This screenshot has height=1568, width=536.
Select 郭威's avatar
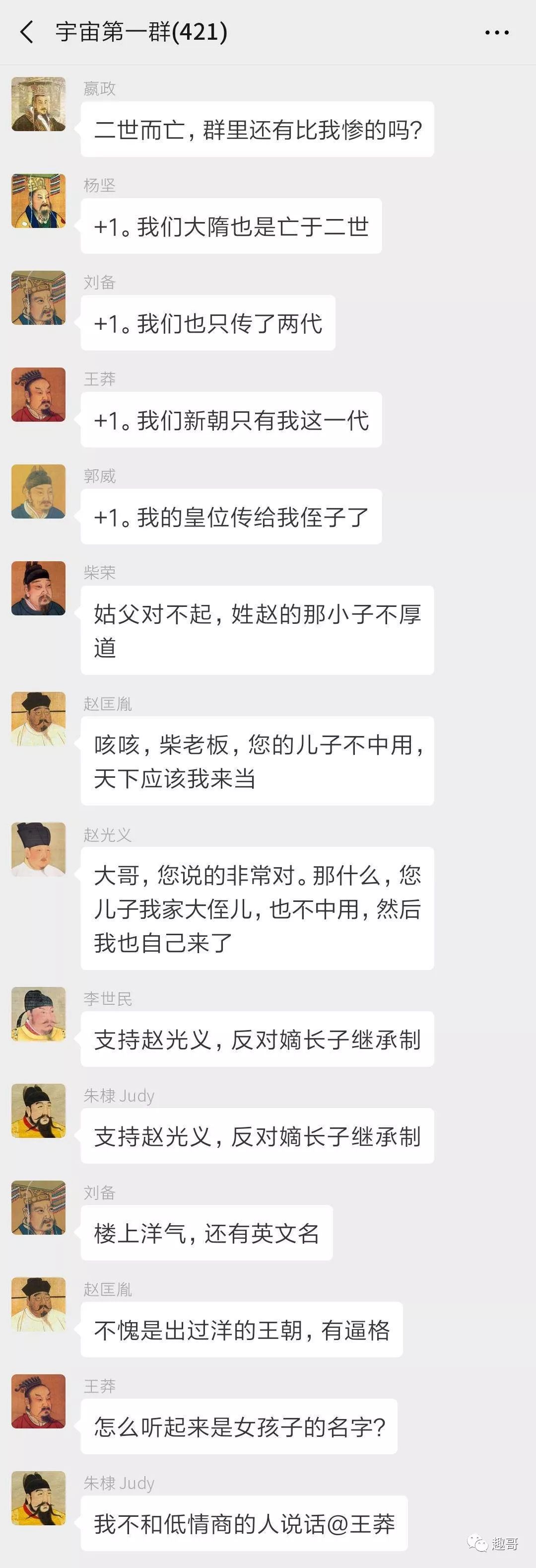tap(38, 492)
